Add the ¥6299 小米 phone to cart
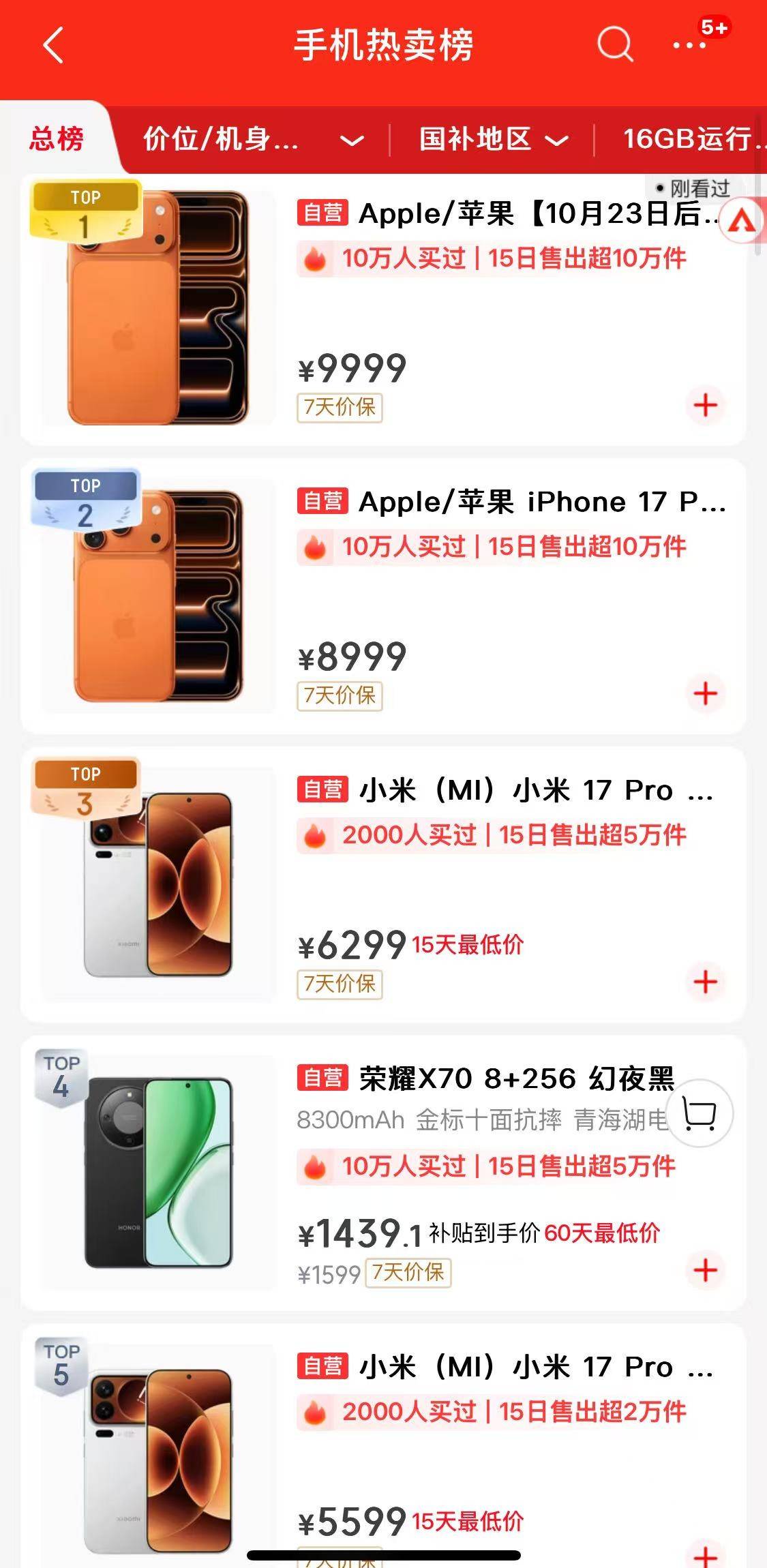Viewport: 767px width, 1568px height. tap(705, 982)
